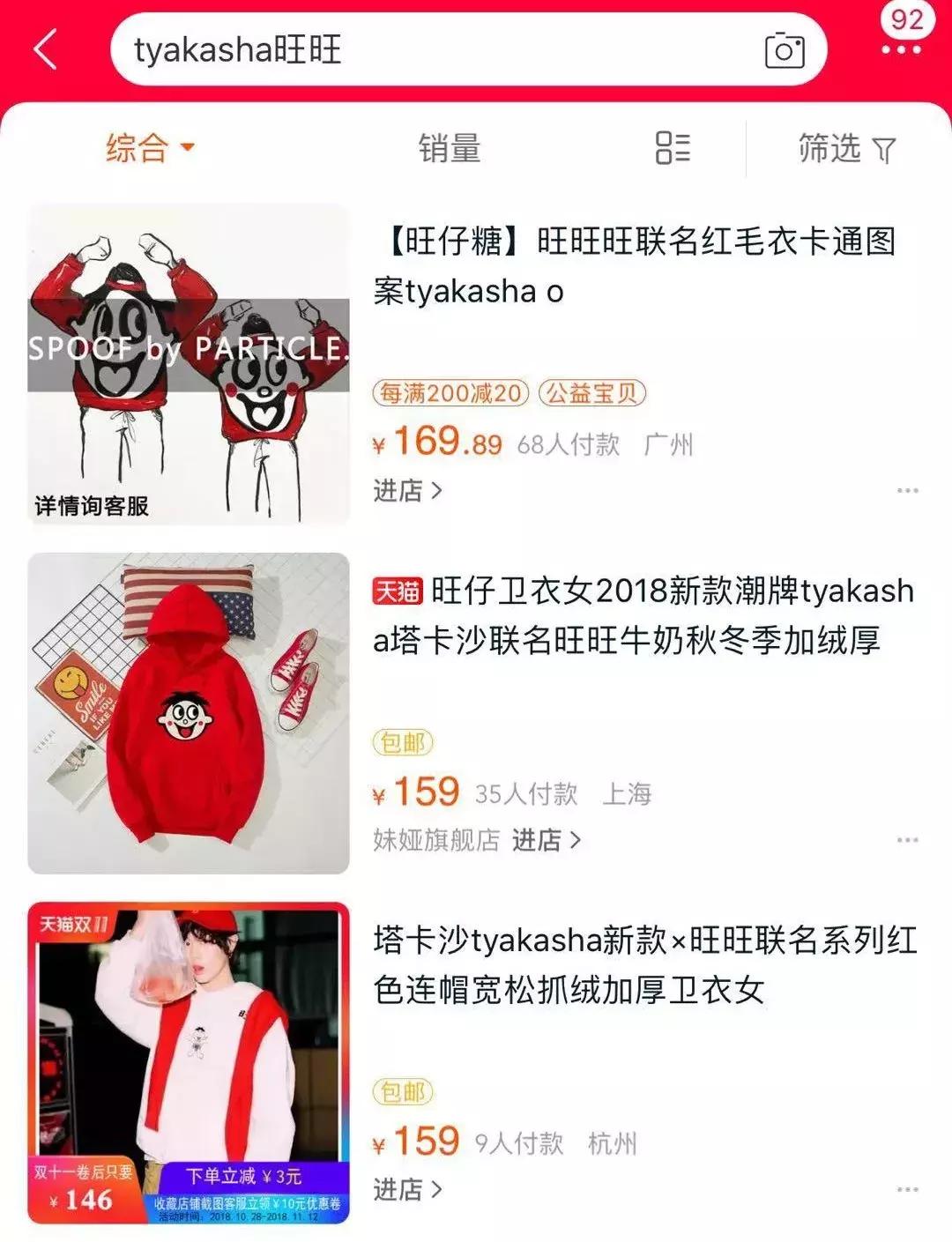Expand the 综合 sorting dropdown
952x1242 pixels.
(x=146, y=149)
